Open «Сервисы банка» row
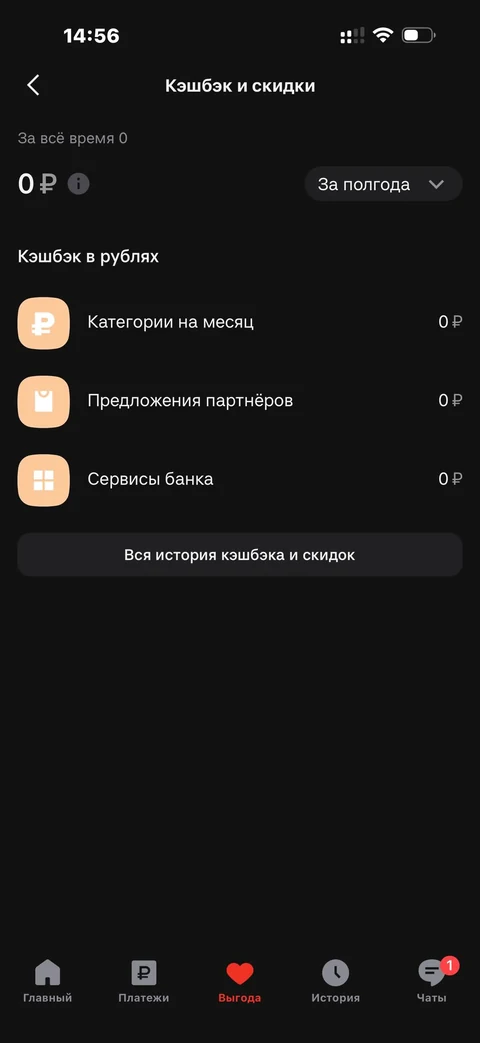The image size is (480, 1043). tap(240, 480)
